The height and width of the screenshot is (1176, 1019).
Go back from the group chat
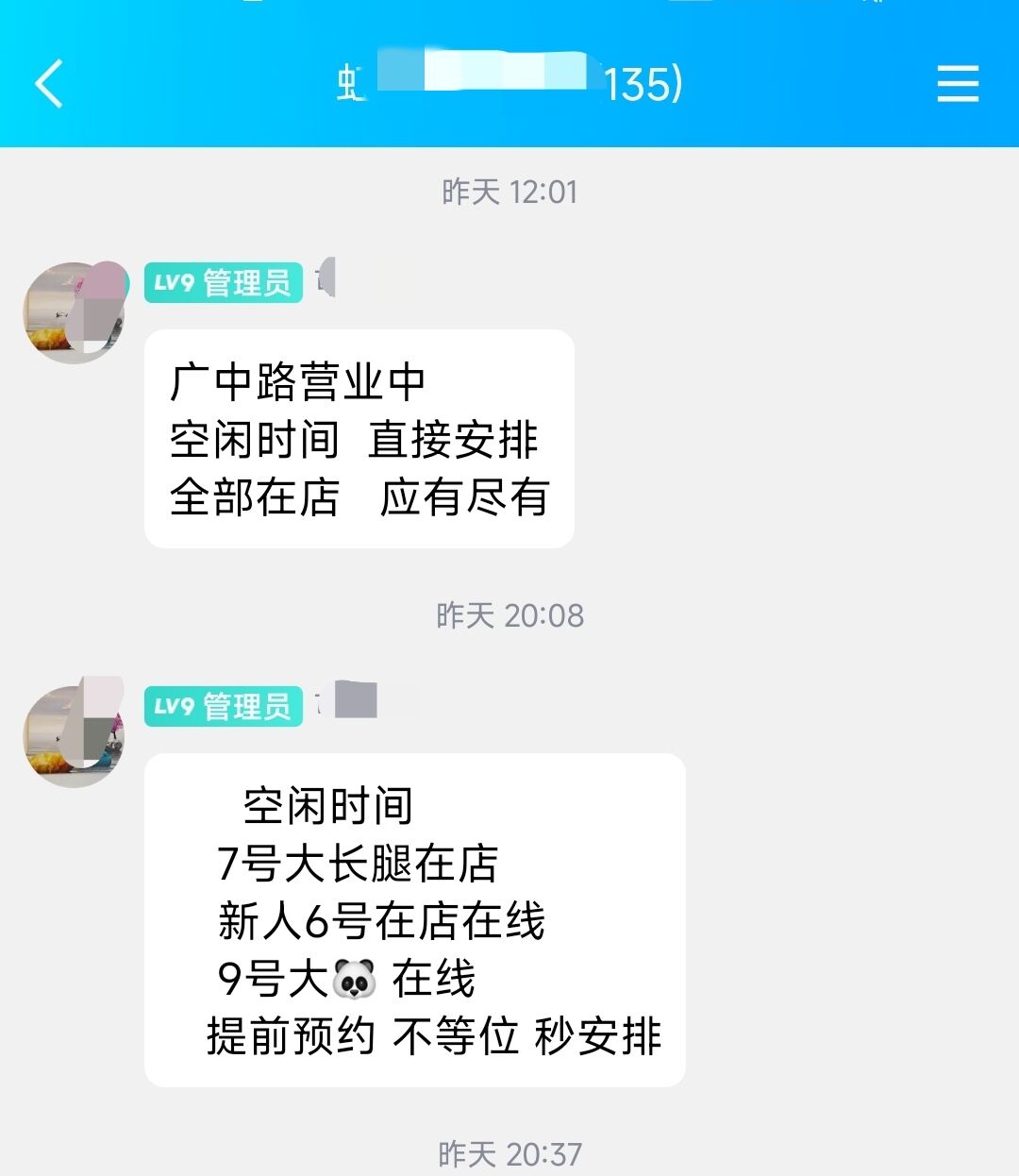[x=49, y=84]
